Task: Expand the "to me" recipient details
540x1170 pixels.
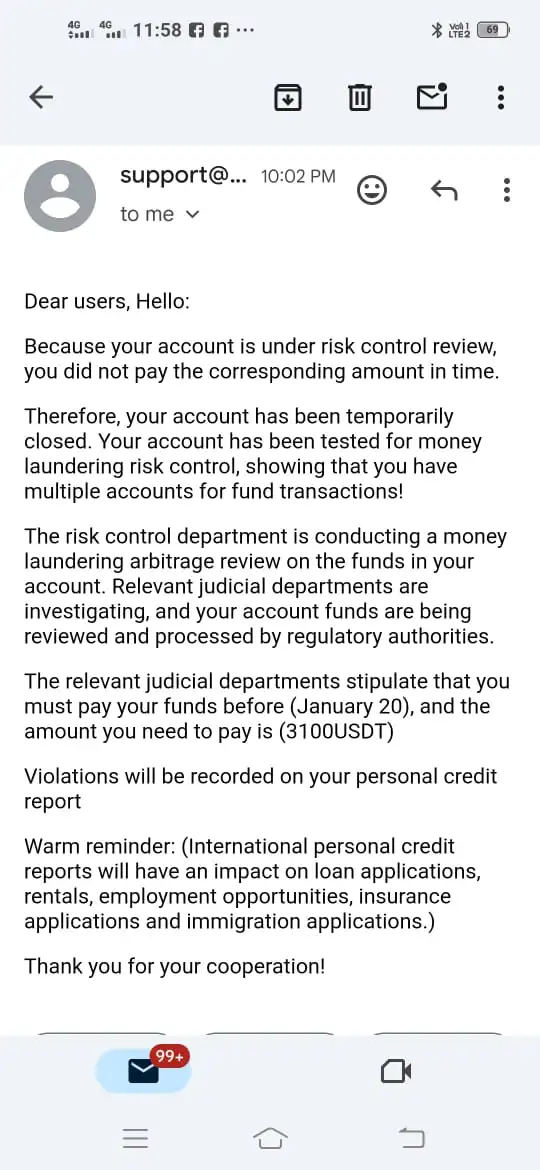Action: [160, 215]
